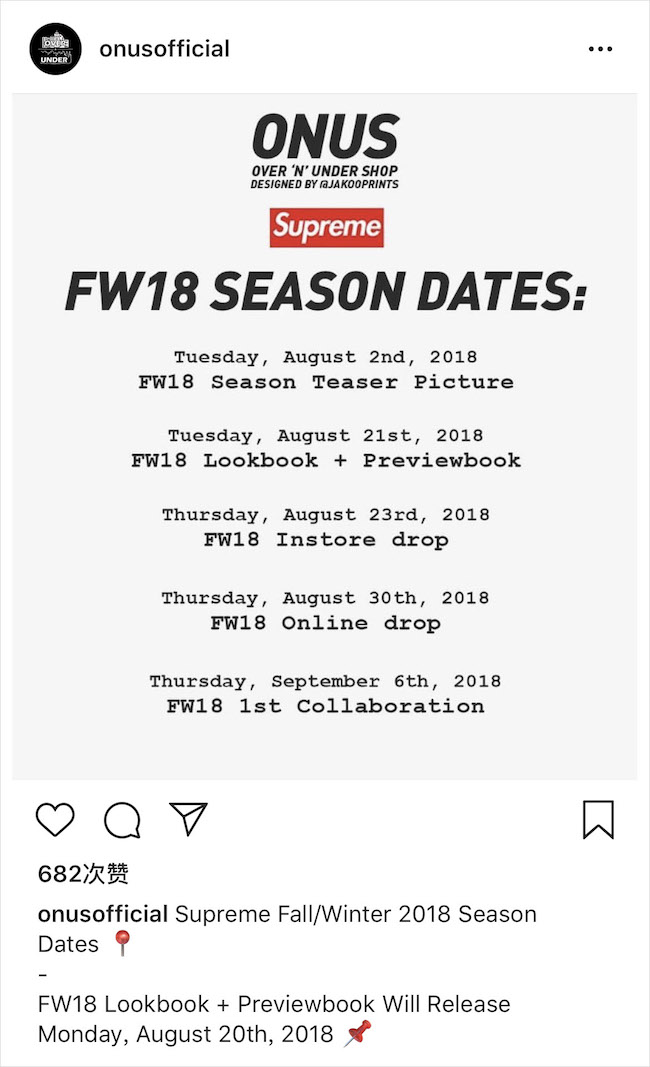The width and height of the screenshot is (650, 1067).
Task: Bookmark this post
Action: point(597,820)
